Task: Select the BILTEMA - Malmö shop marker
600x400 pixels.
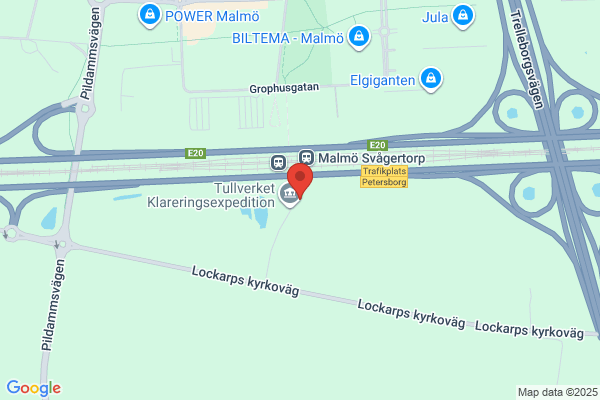Action: tap(359, 38)
